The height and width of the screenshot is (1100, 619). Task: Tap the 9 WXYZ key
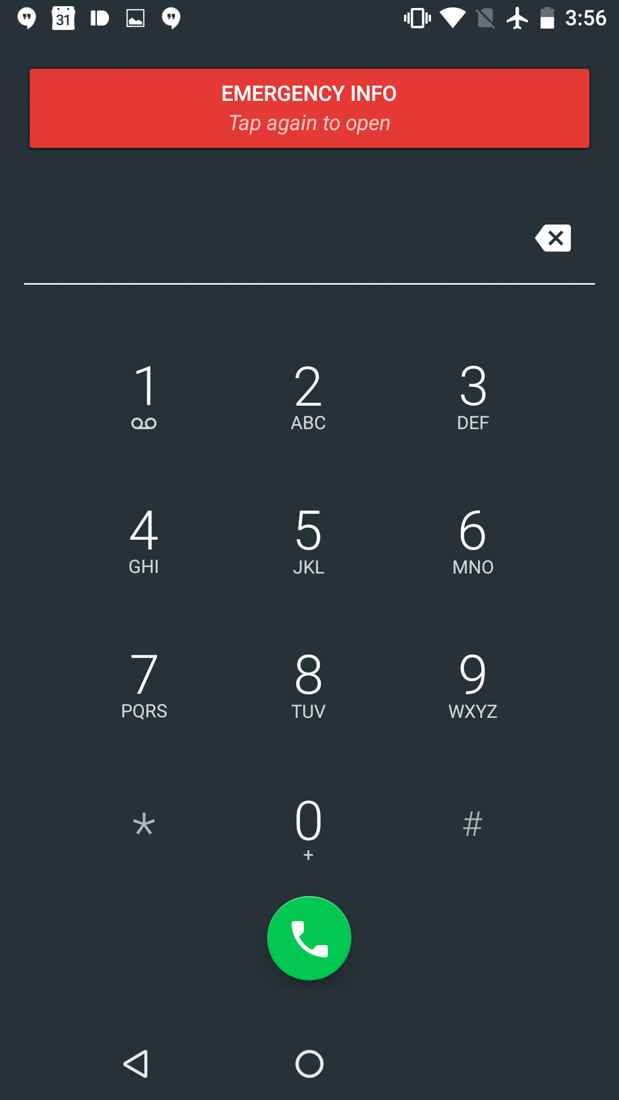click(x=472, y=685)
